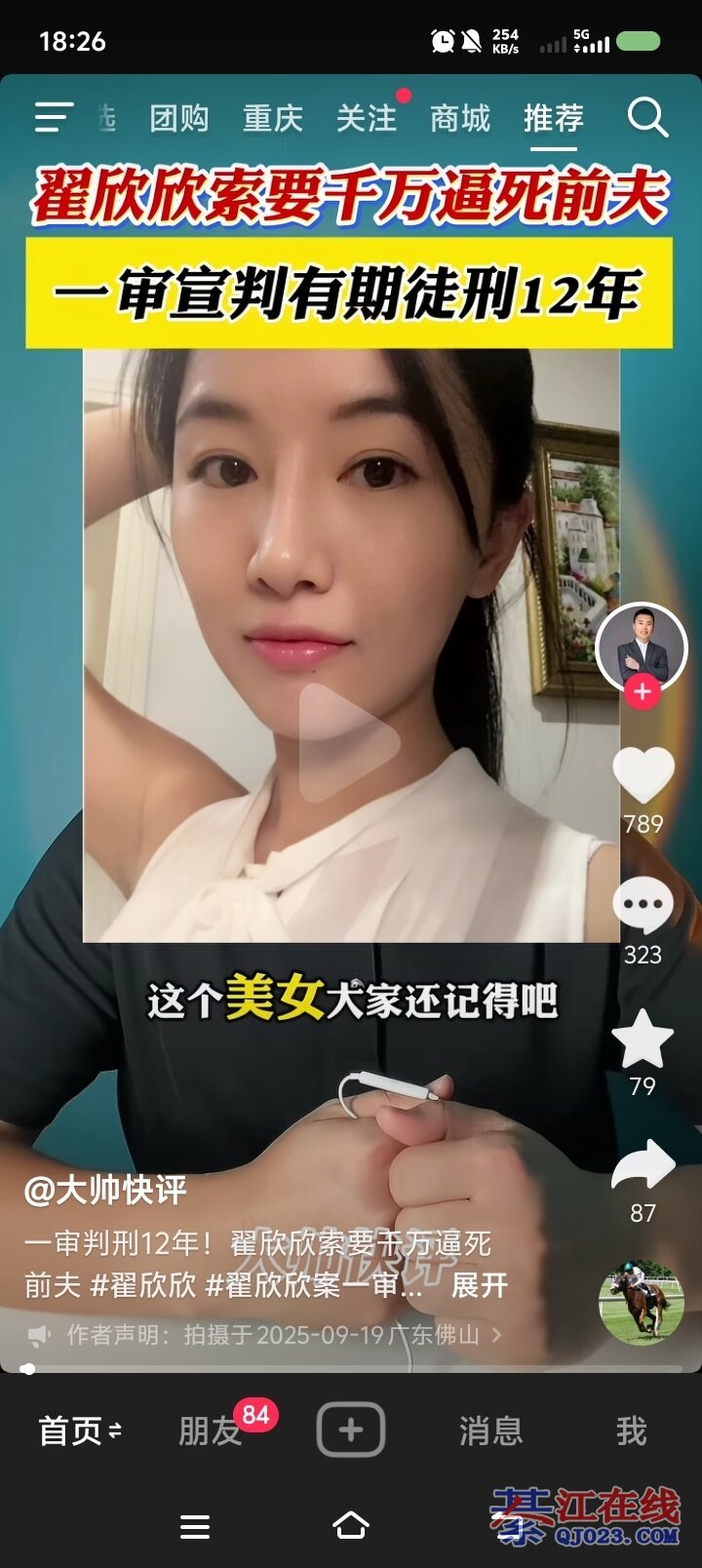Open the 消息 tab
702x1568 pixels.
coord(490,1431)
